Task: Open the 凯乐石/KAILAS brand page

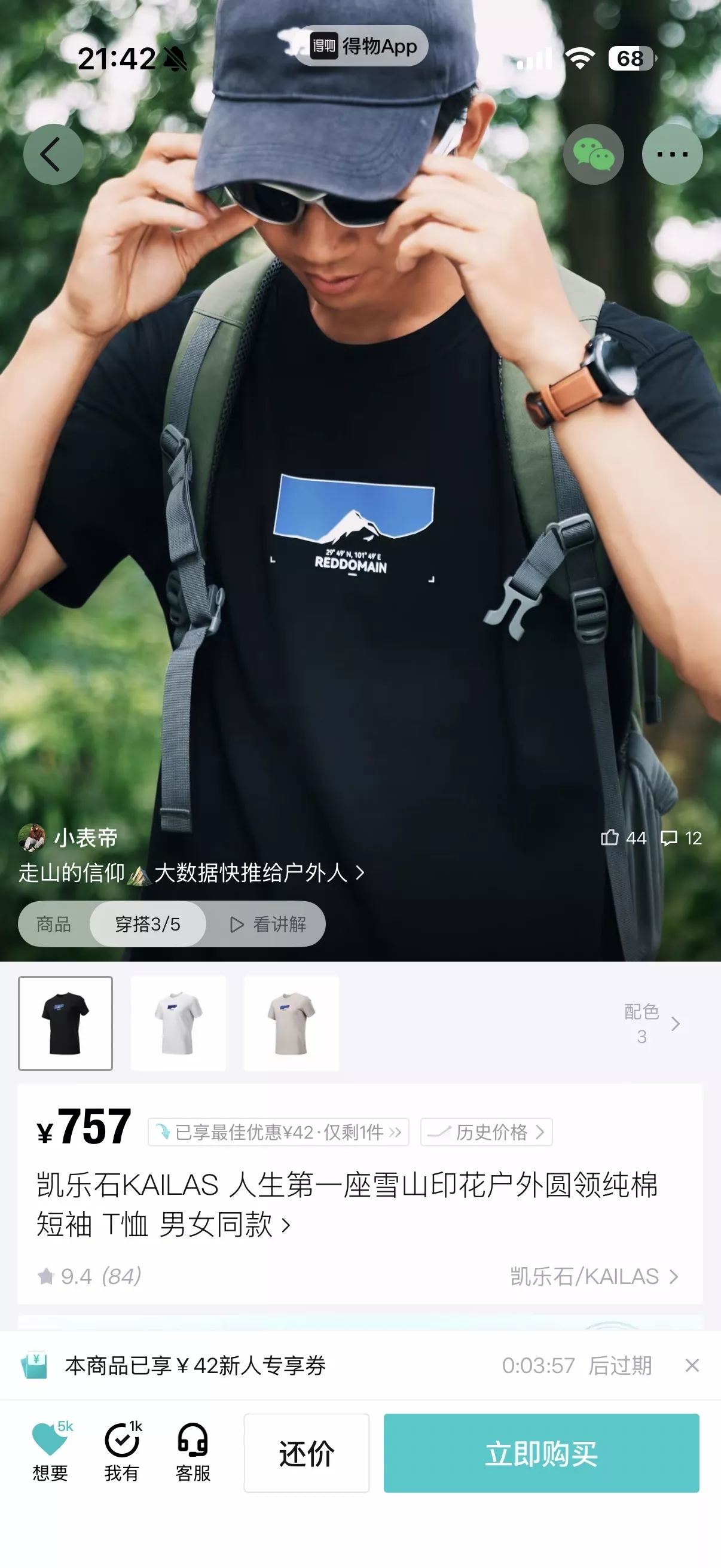Action: coord(594,1276)
